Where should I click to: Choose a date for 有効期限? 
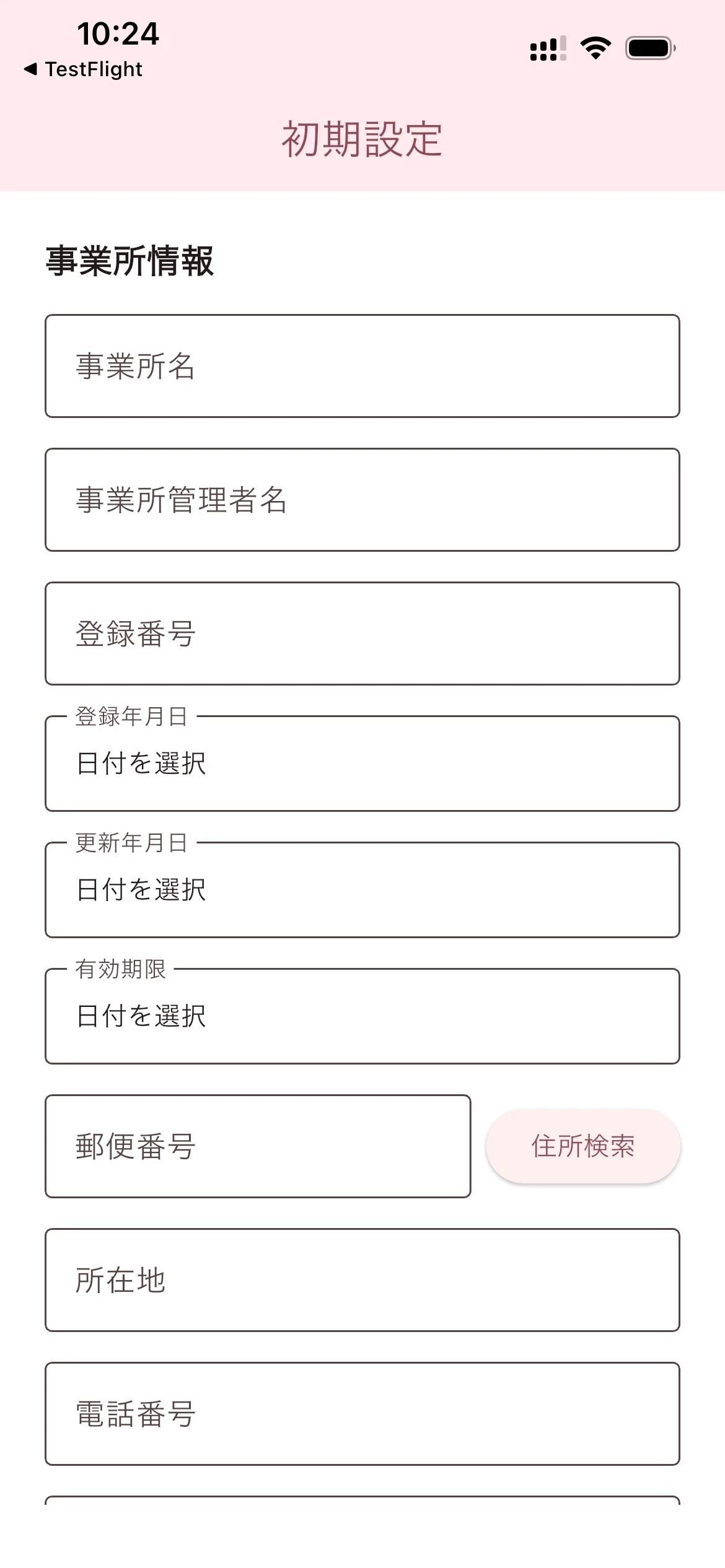[x=362, y=1016]
